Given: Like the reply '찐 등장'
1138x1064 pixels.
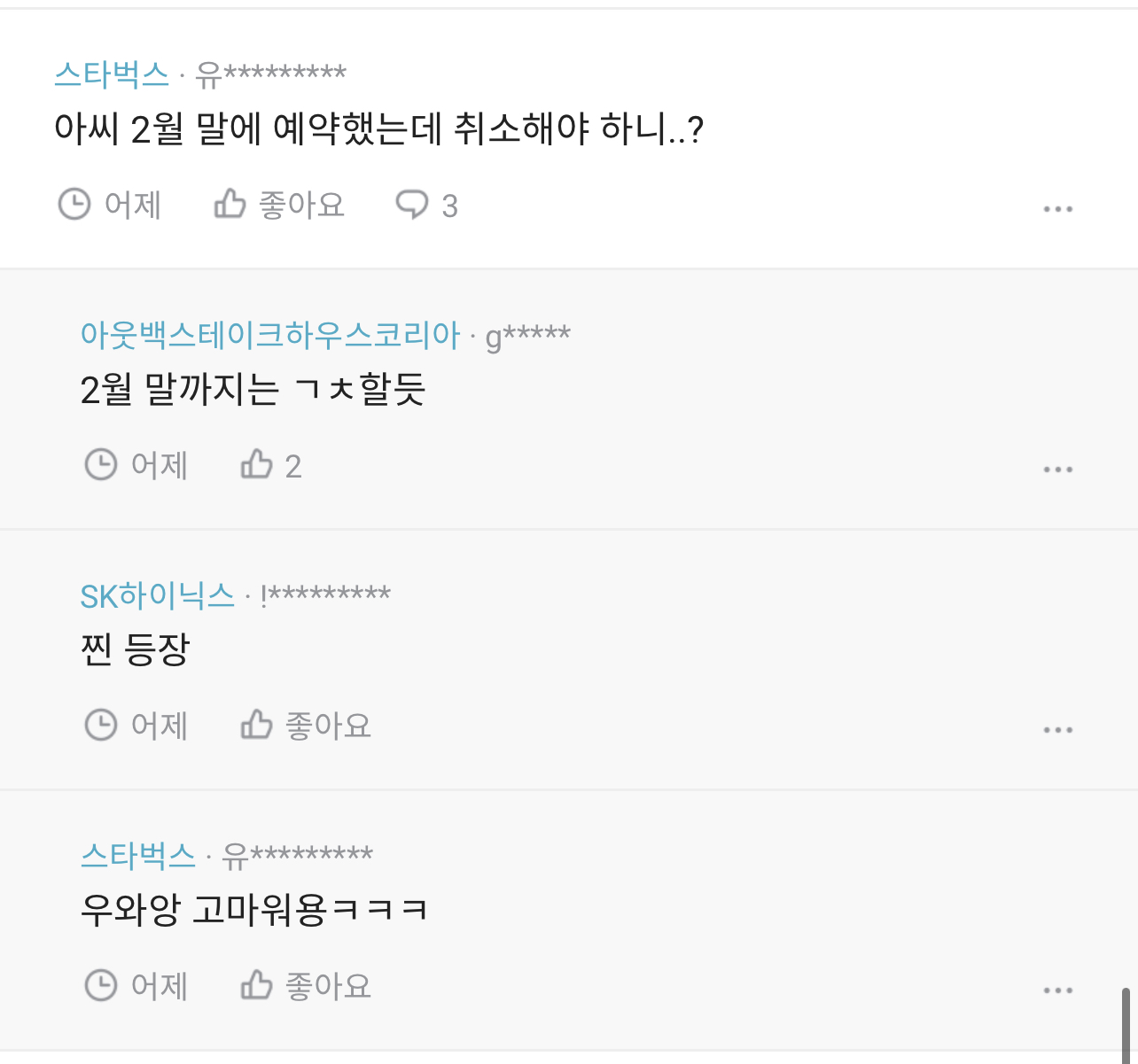Looking at the screenshot, I should tap(305, 726).
